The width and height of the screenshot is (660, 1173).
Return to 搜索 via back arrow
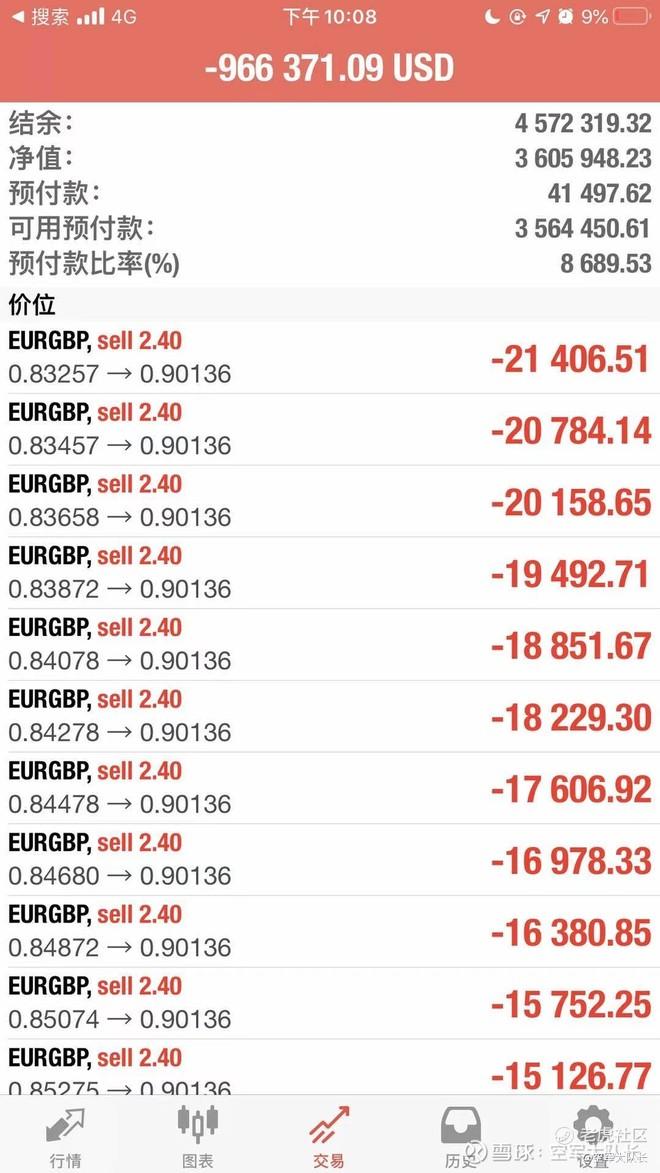pyautogui.click(x=40, y=16)
